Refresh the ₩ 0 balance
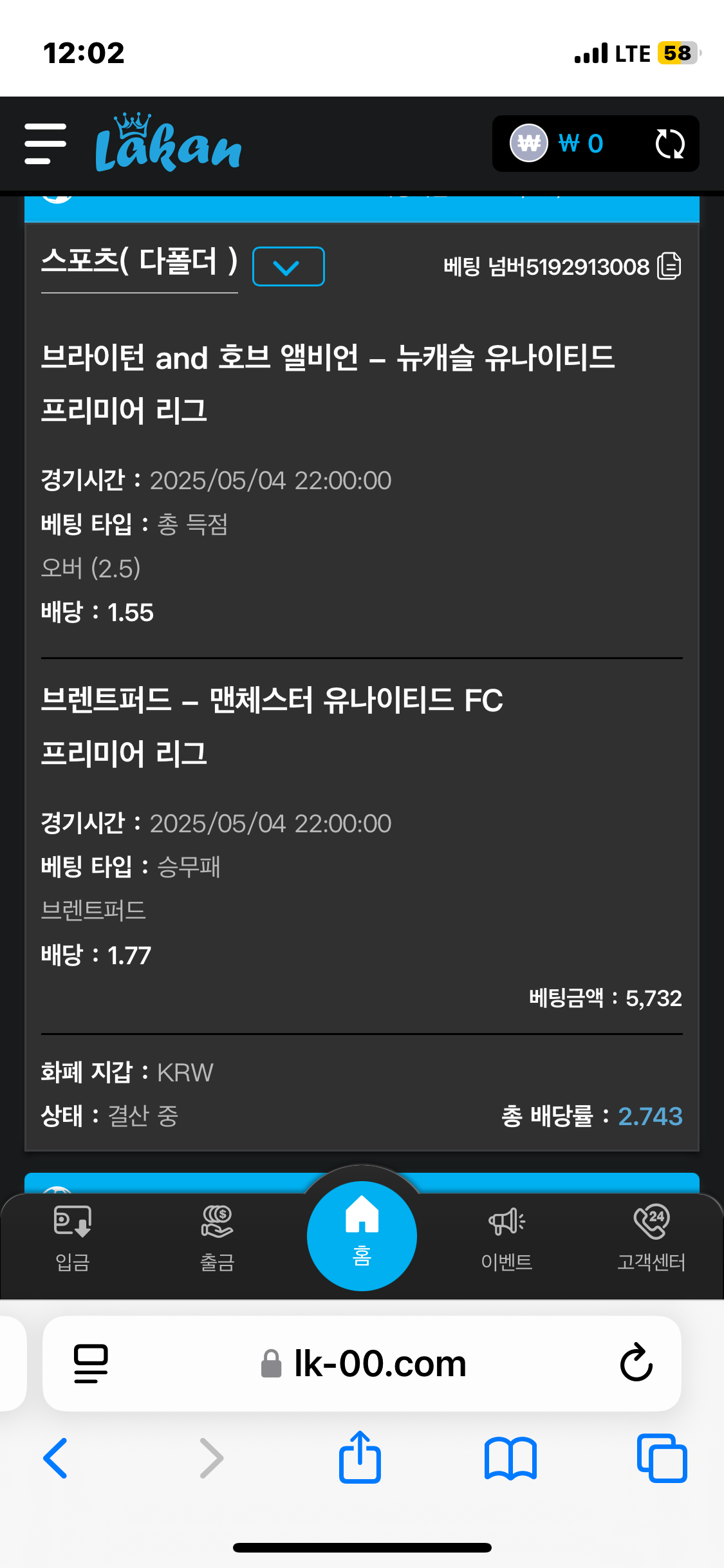 (x=669, y=144)
